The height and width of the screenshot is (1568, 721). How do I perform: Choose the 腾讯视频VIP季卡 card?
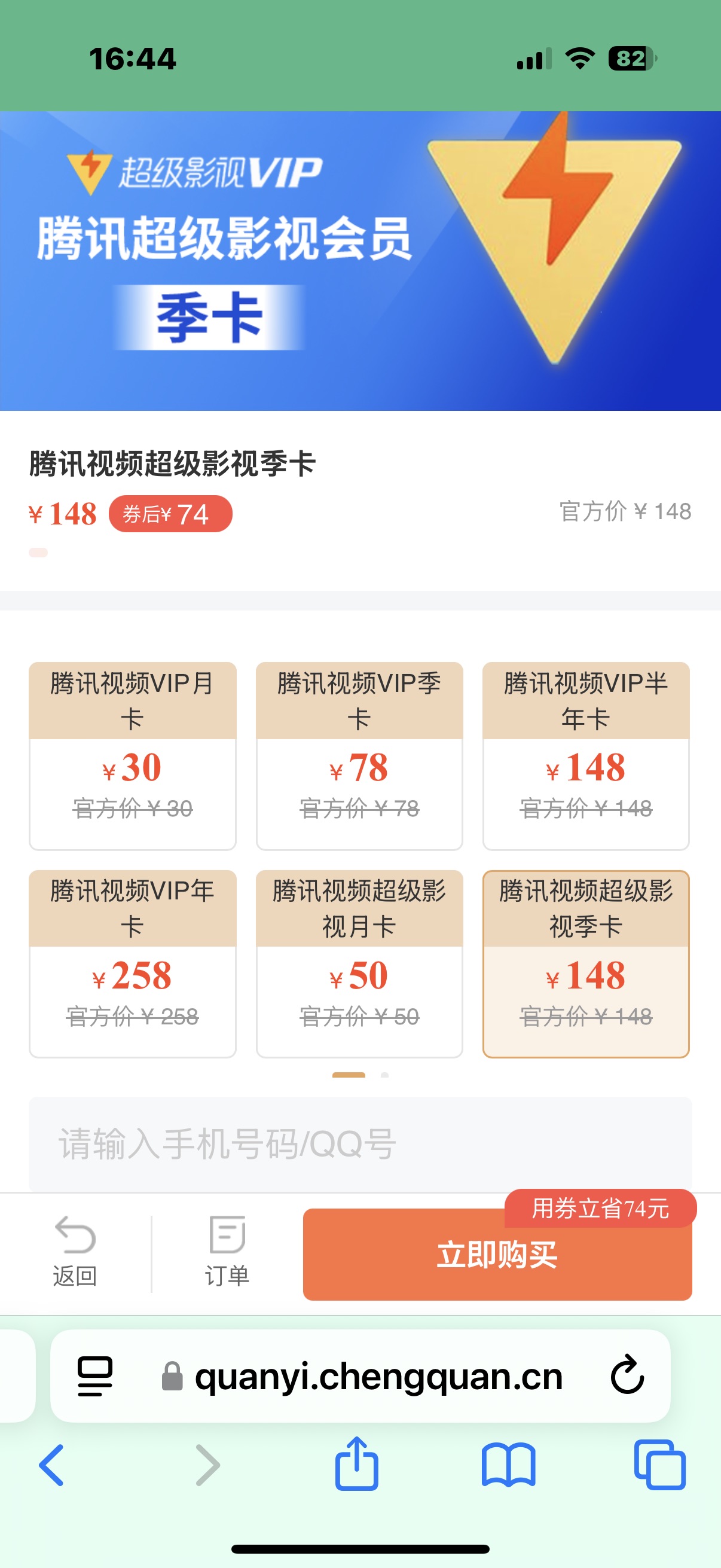coord(359,755)
